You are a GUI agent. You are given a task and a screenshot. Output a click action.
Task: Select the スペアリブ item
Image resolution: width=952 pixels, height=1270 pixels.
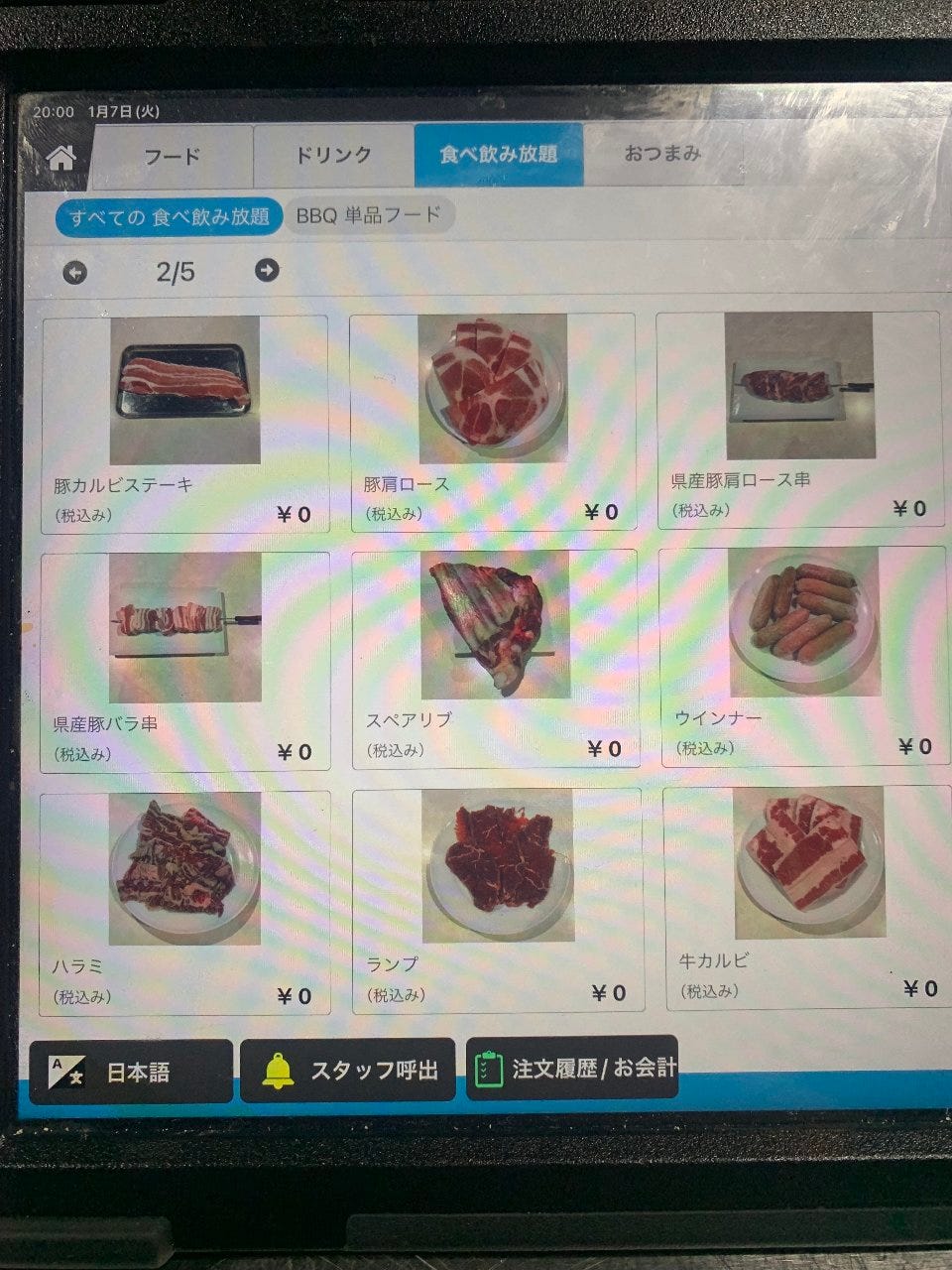click(495, 658)
